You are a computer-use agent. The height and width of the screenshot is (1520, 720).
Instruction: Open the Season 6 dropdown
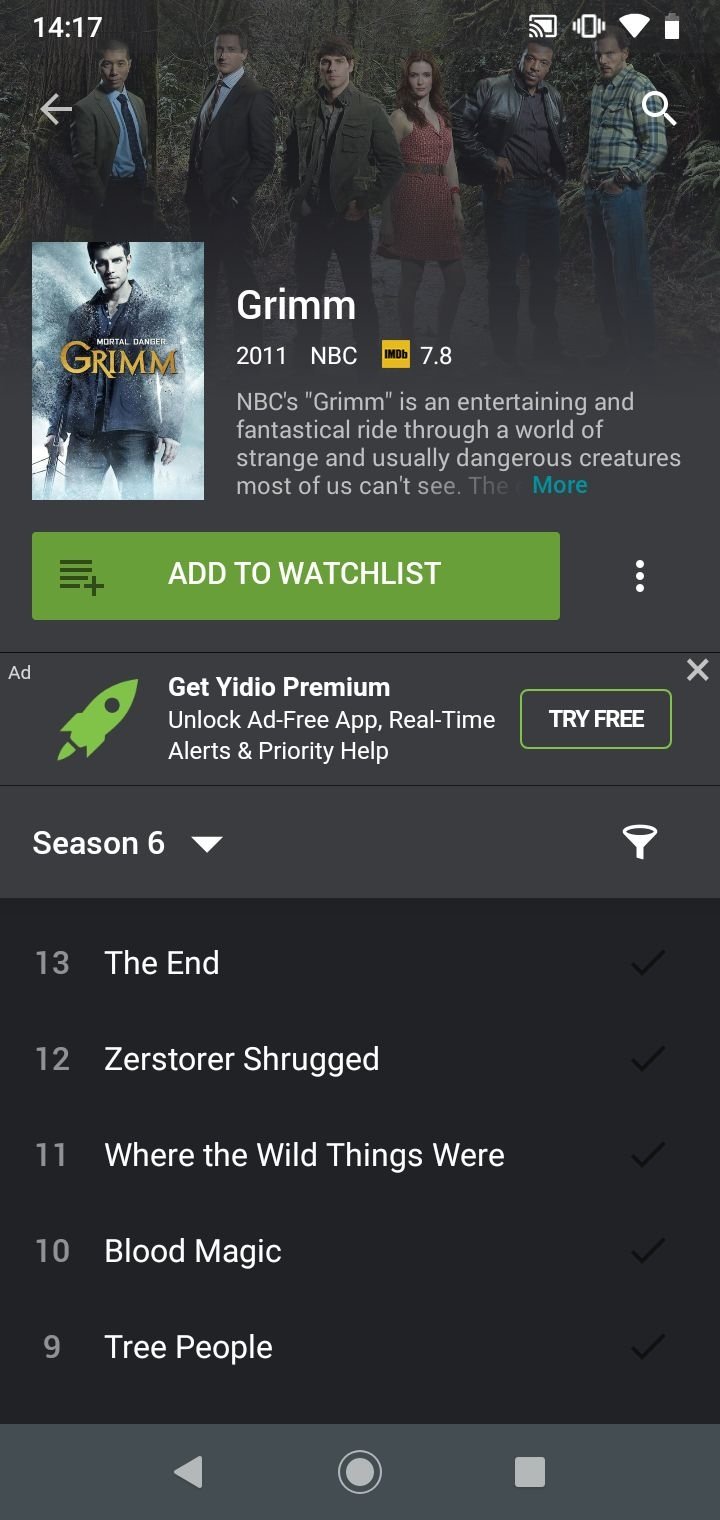pos(128,843)
